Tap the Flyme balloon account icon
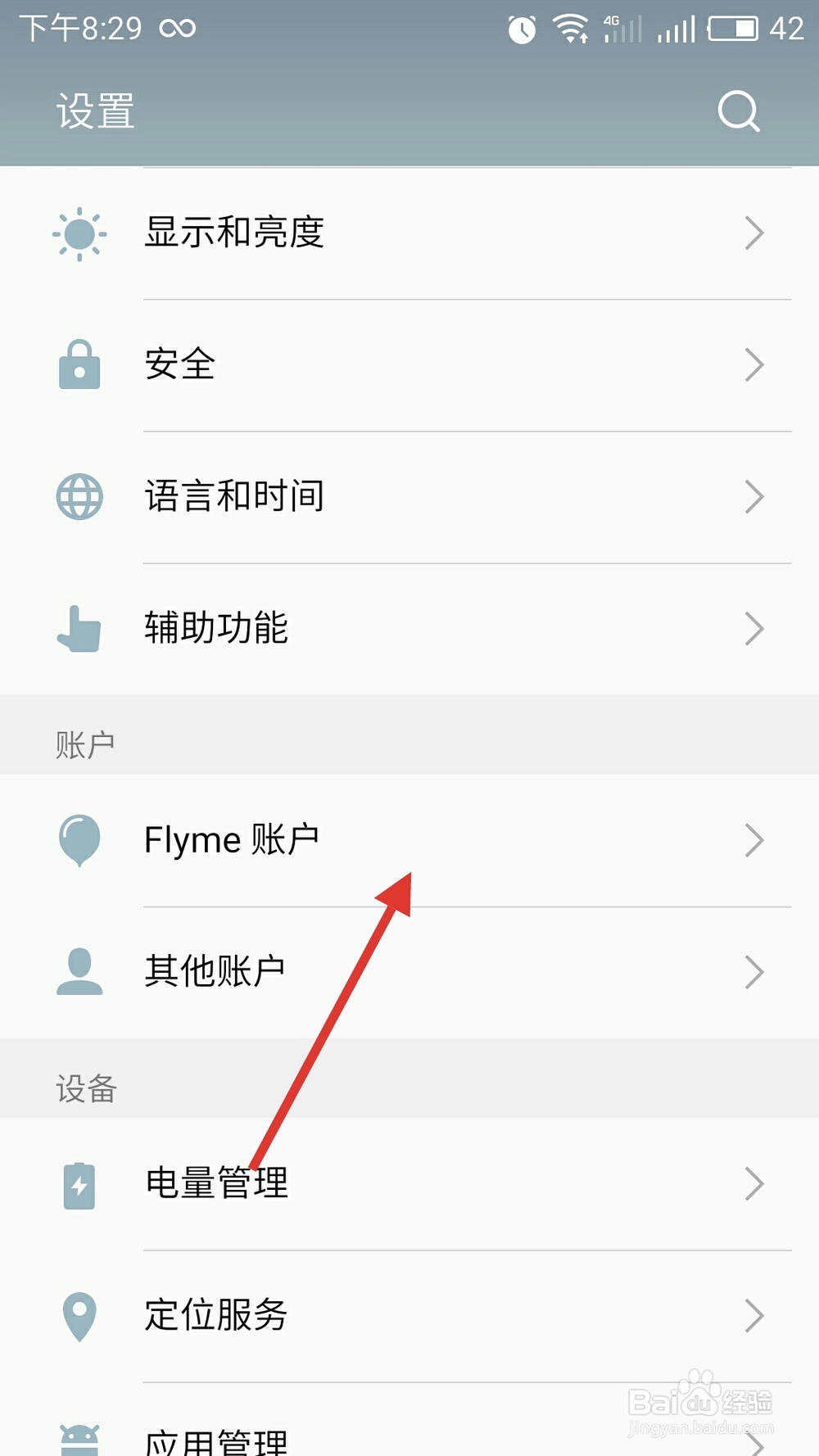Viewport: 819px width, 1456px height. [x=79, y=839]
